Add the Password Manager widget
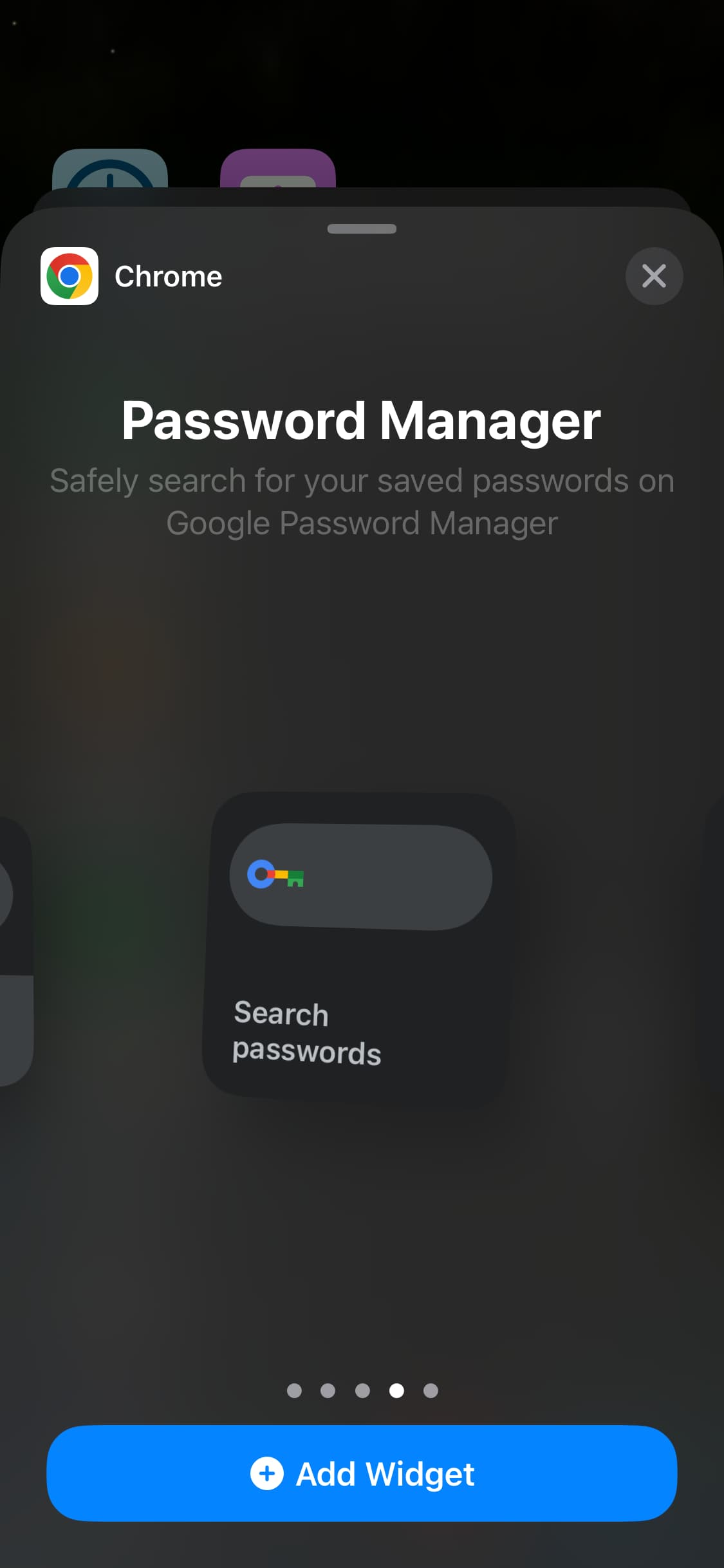The width and height of the screenshot is (724, 1568). click(362, 1473)
